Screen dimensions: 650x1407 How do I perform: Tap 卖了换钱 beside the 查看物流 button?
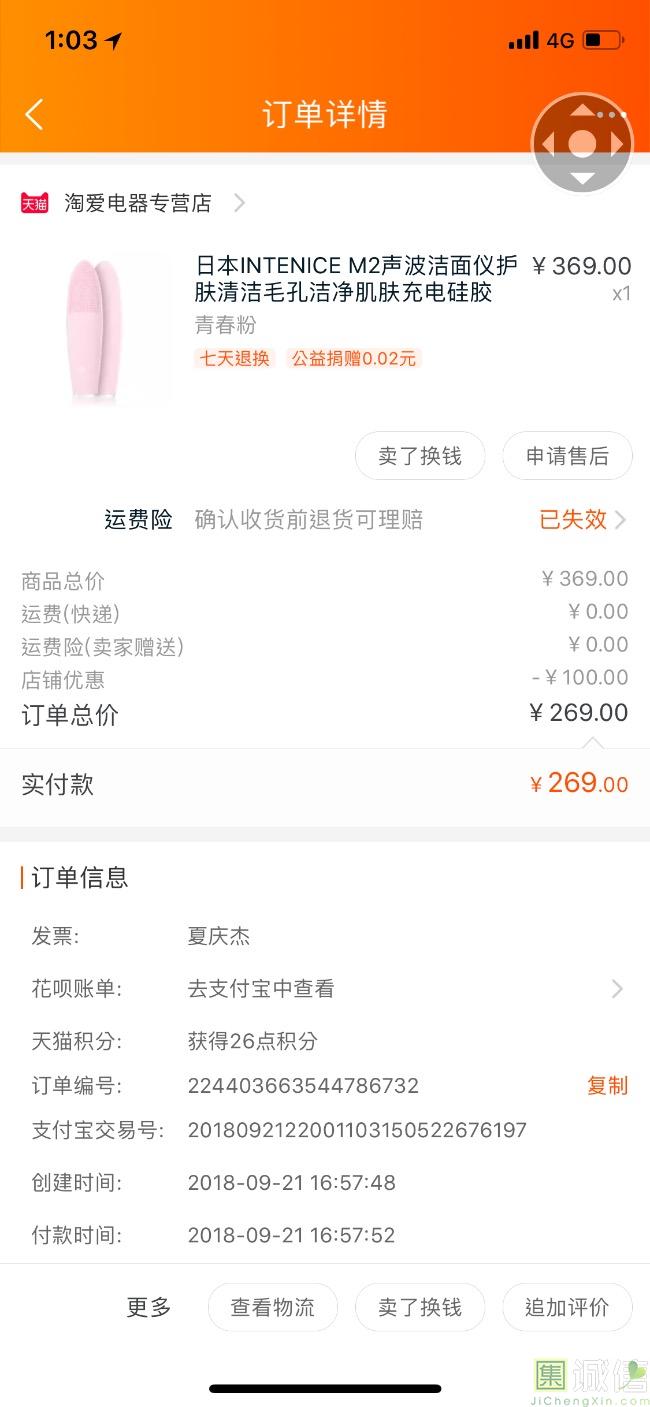point(420,1307)
